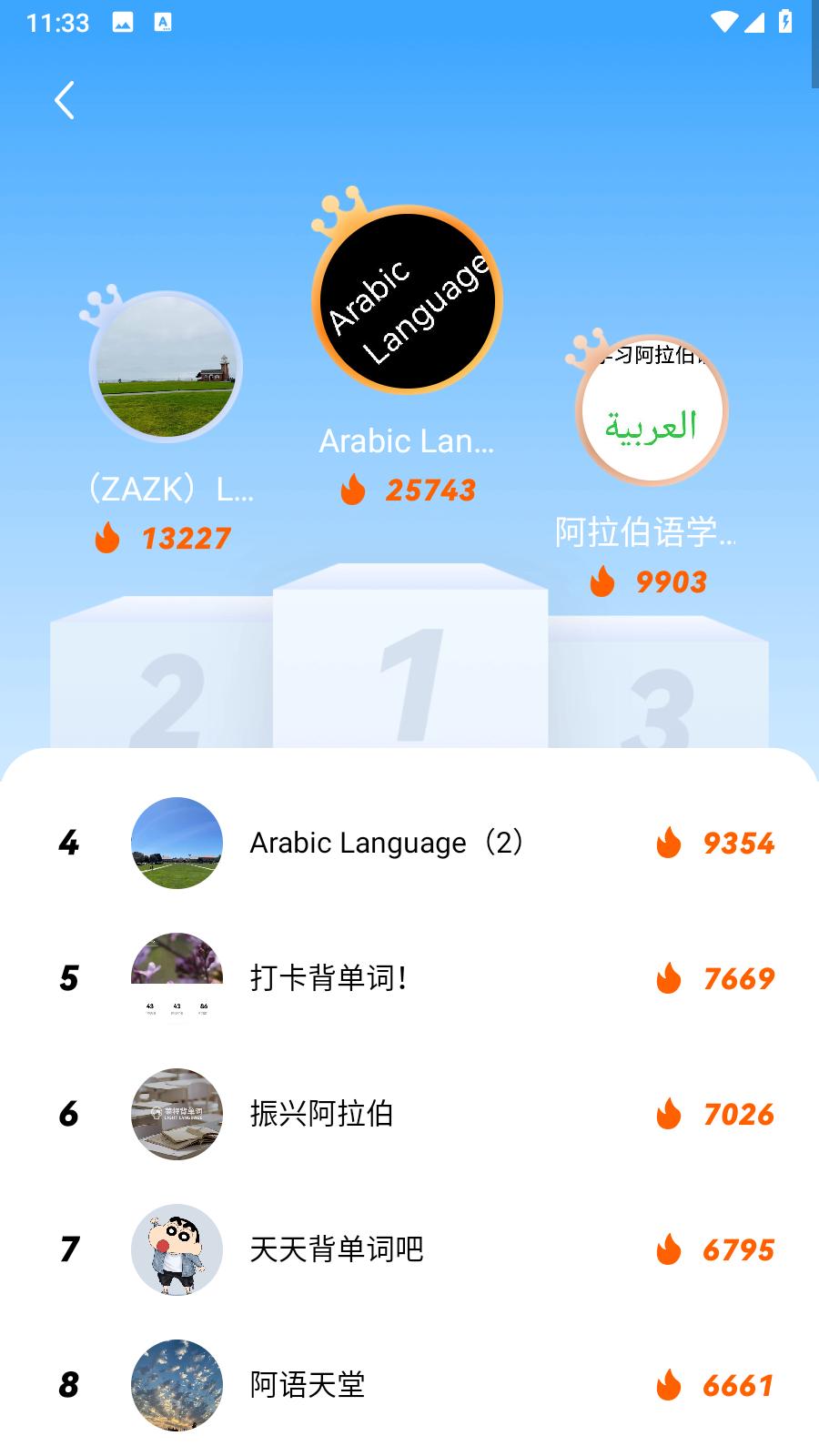Tap the flame icon next to 阿语天堂
The image size is (819, 1456).
670,1387
